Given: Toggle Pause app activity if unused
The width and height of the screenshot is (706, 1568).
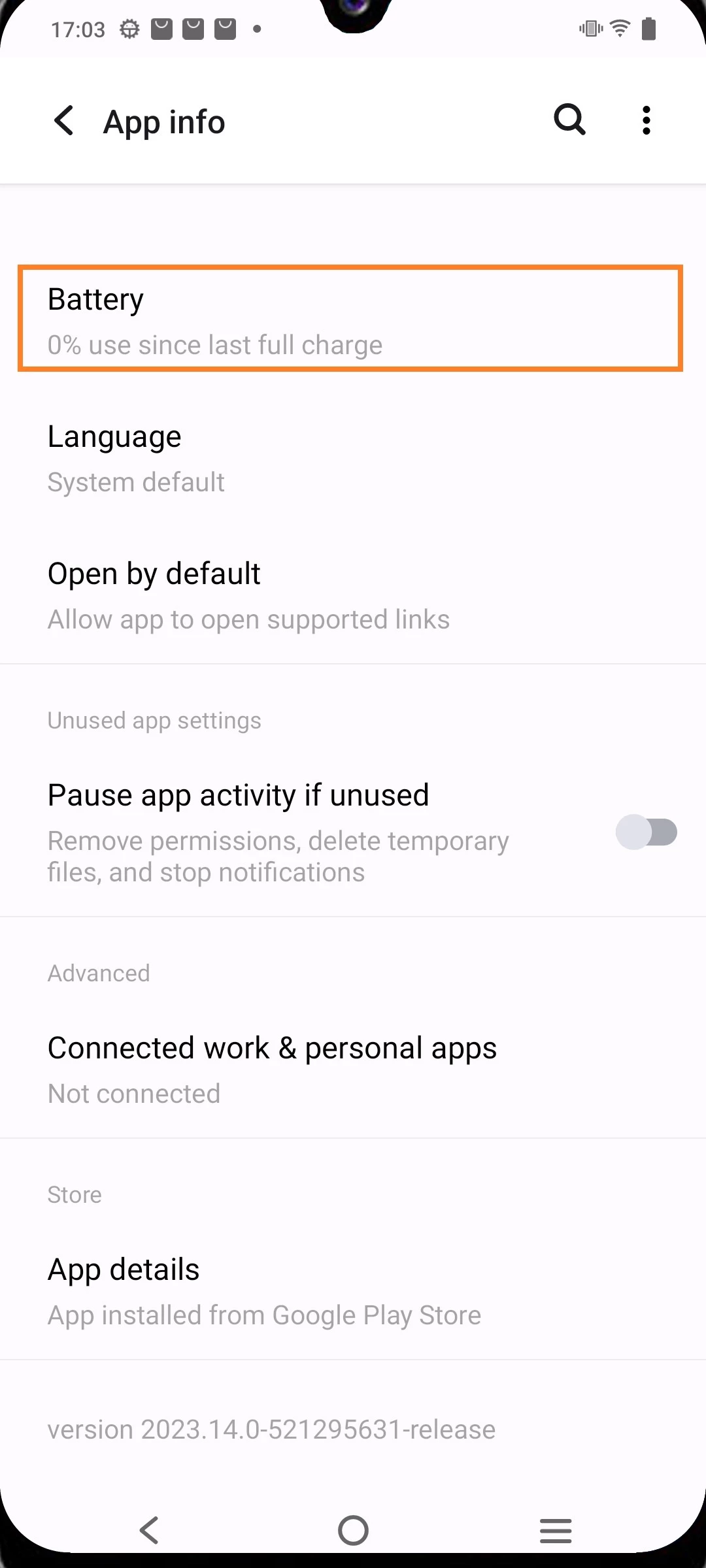Looking at the screenshot, I should (x=646, y=832).
